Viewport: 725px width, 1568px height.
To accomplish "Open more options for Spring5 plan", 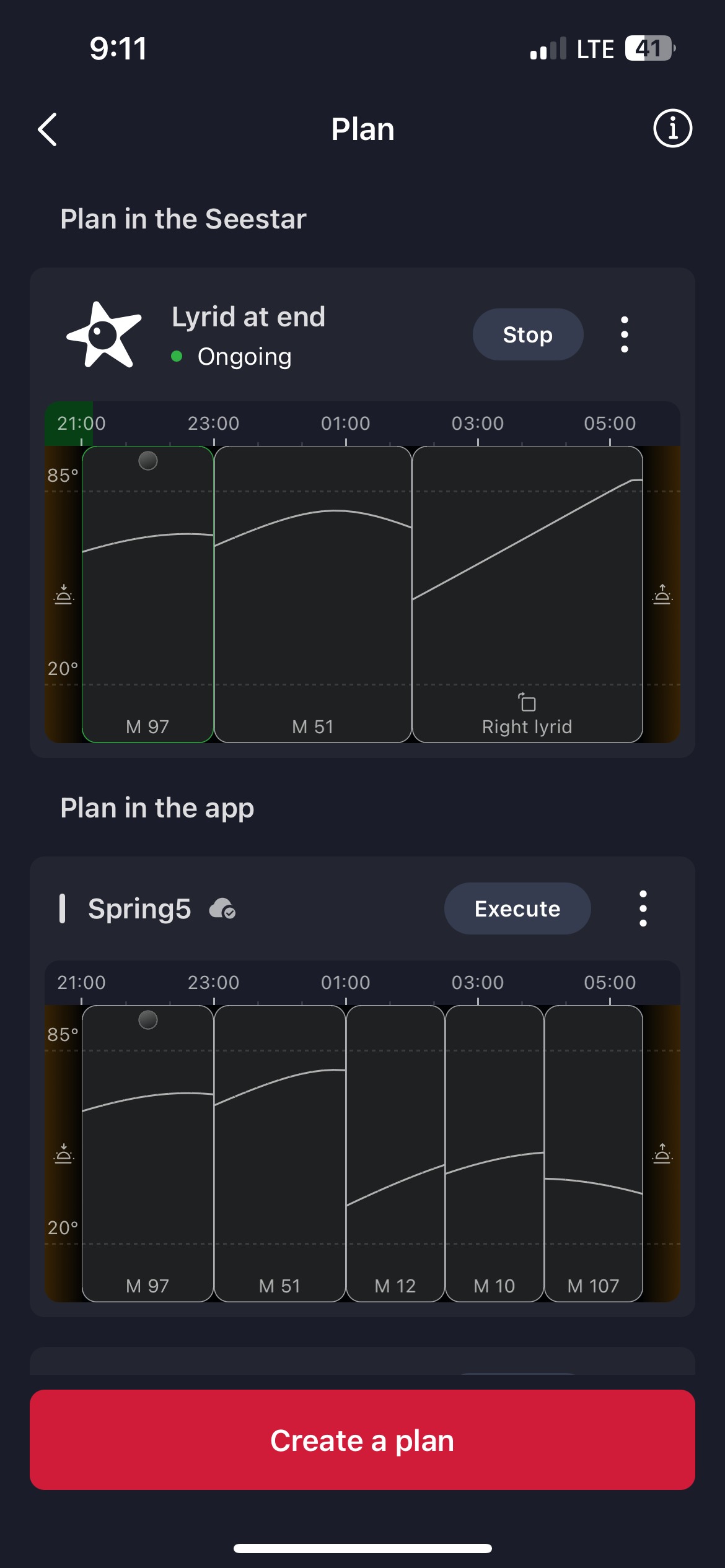I will click(x=643, y=908).
